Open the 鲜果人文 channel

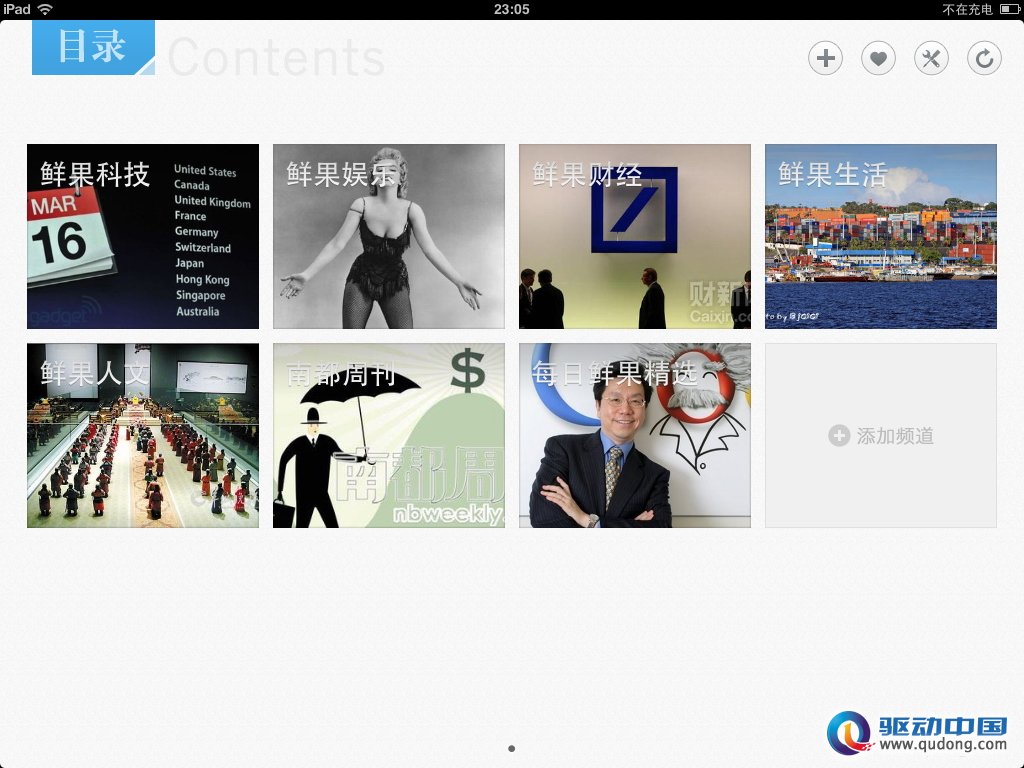tap(143, 436)
